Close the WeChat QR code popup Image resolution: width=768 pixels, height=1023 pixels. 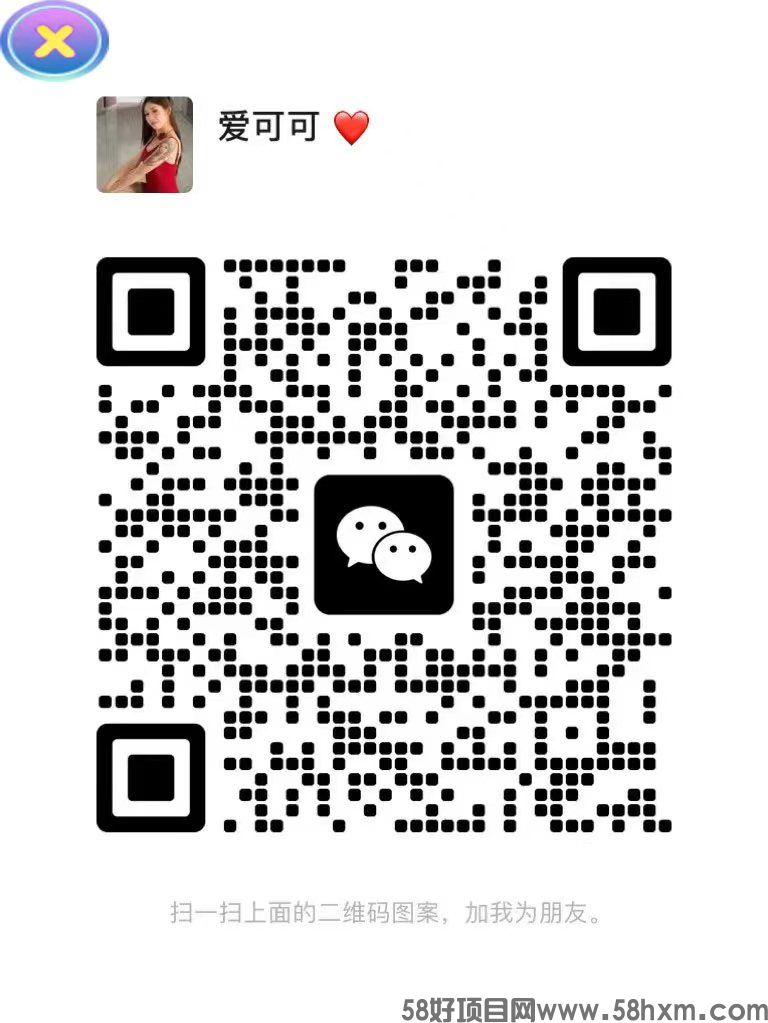tap(54, 40)
